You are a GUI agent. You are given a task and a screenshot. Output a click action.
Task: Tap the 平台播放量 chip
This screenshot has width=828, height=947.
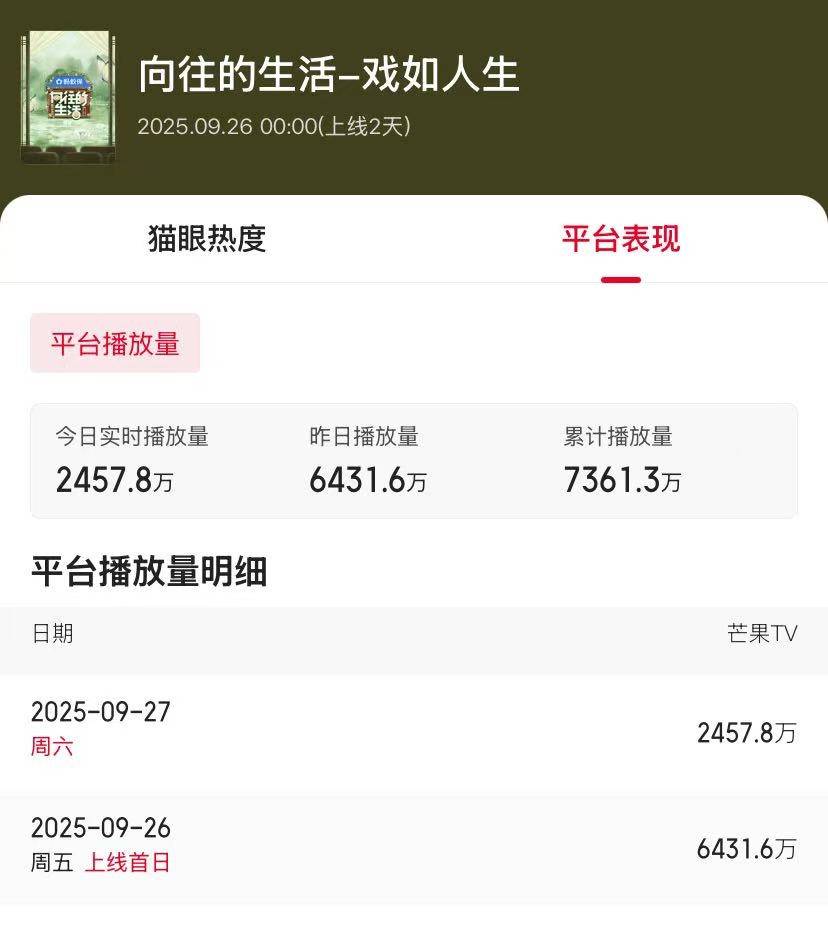click(115, 343)
